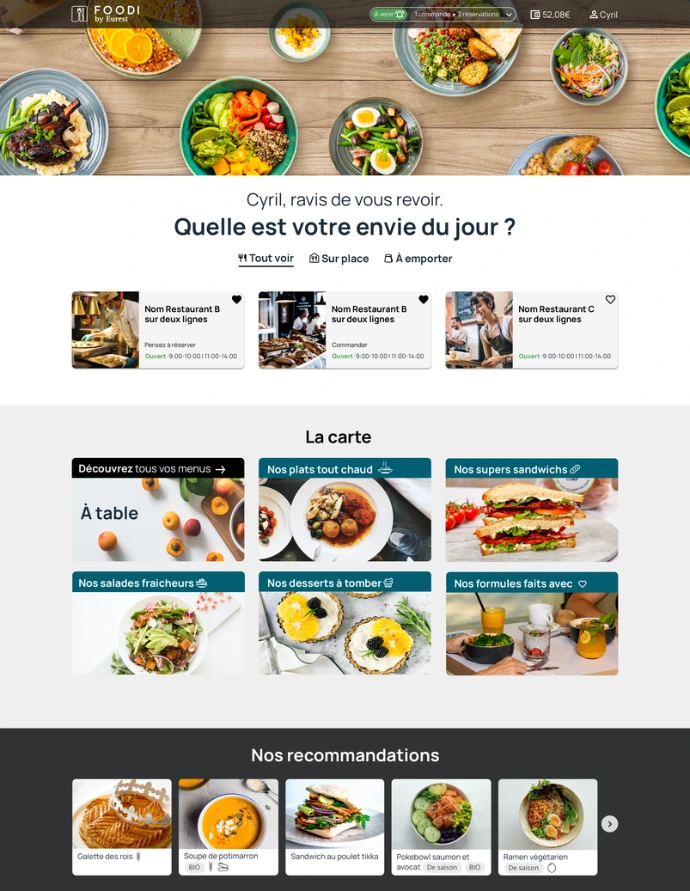This screenshot has width=690, height=891.
Task: Open the Découvrez tous vos menus tile
Action: (x=158, y=510)
